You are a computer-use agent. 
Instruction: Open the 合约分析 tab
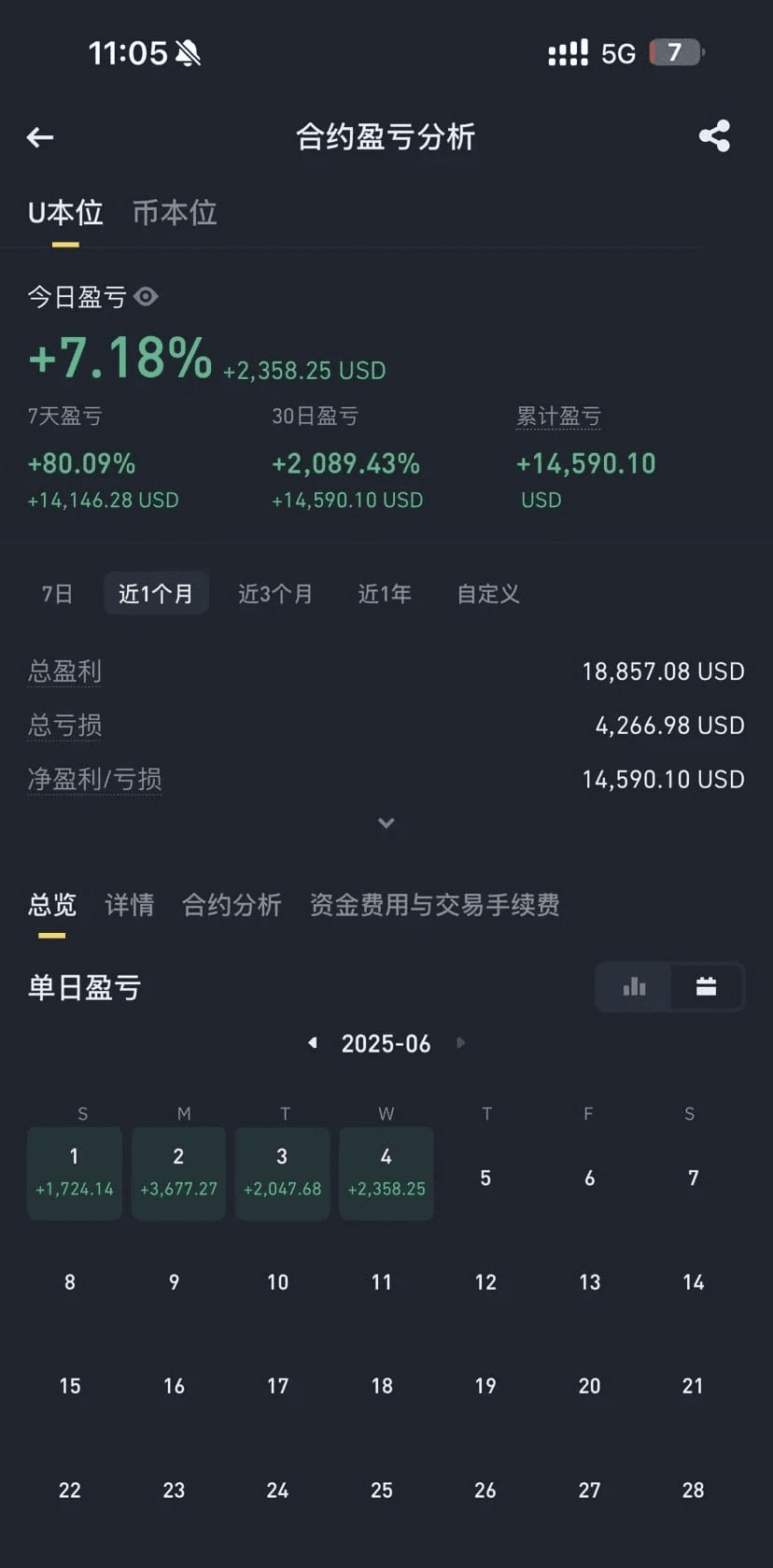pos(232,905)
